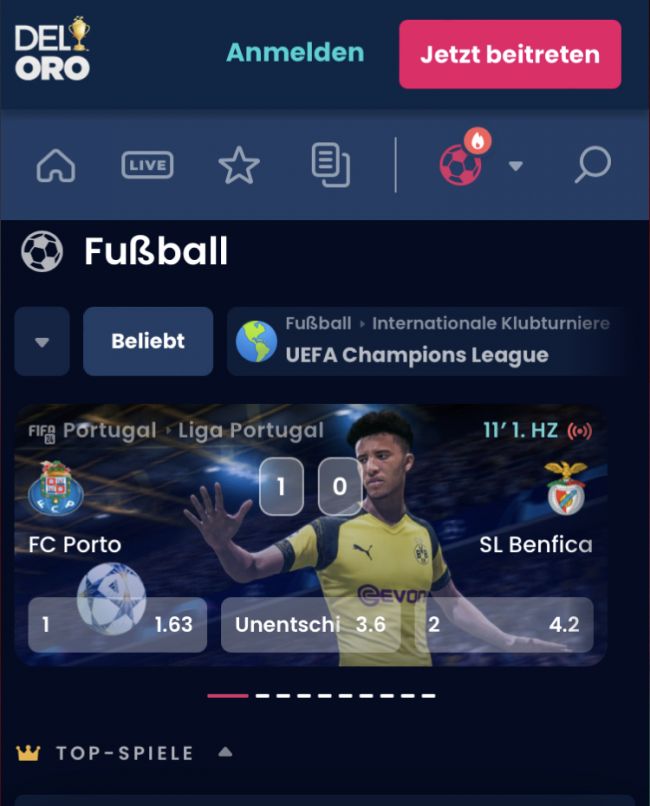Open the LIVE betting section

147,165
